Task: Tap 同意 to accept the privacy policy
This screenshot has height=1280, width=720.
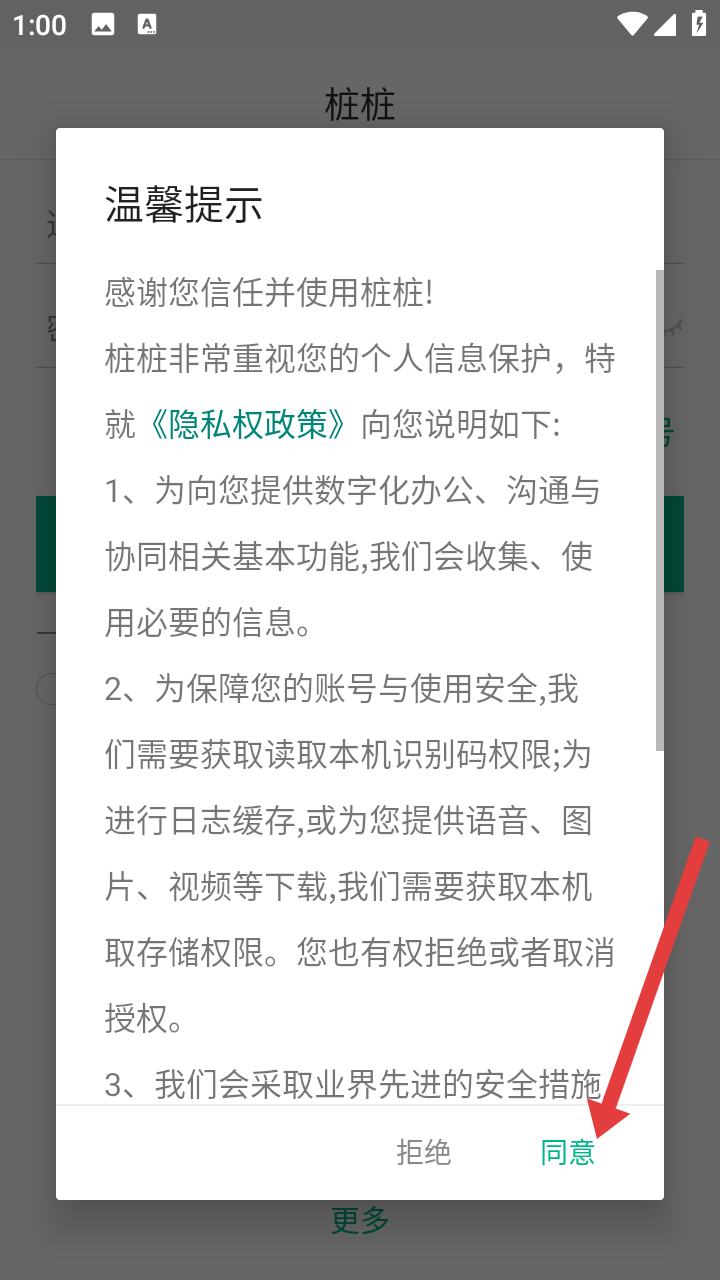Action: click(567, 1153)
